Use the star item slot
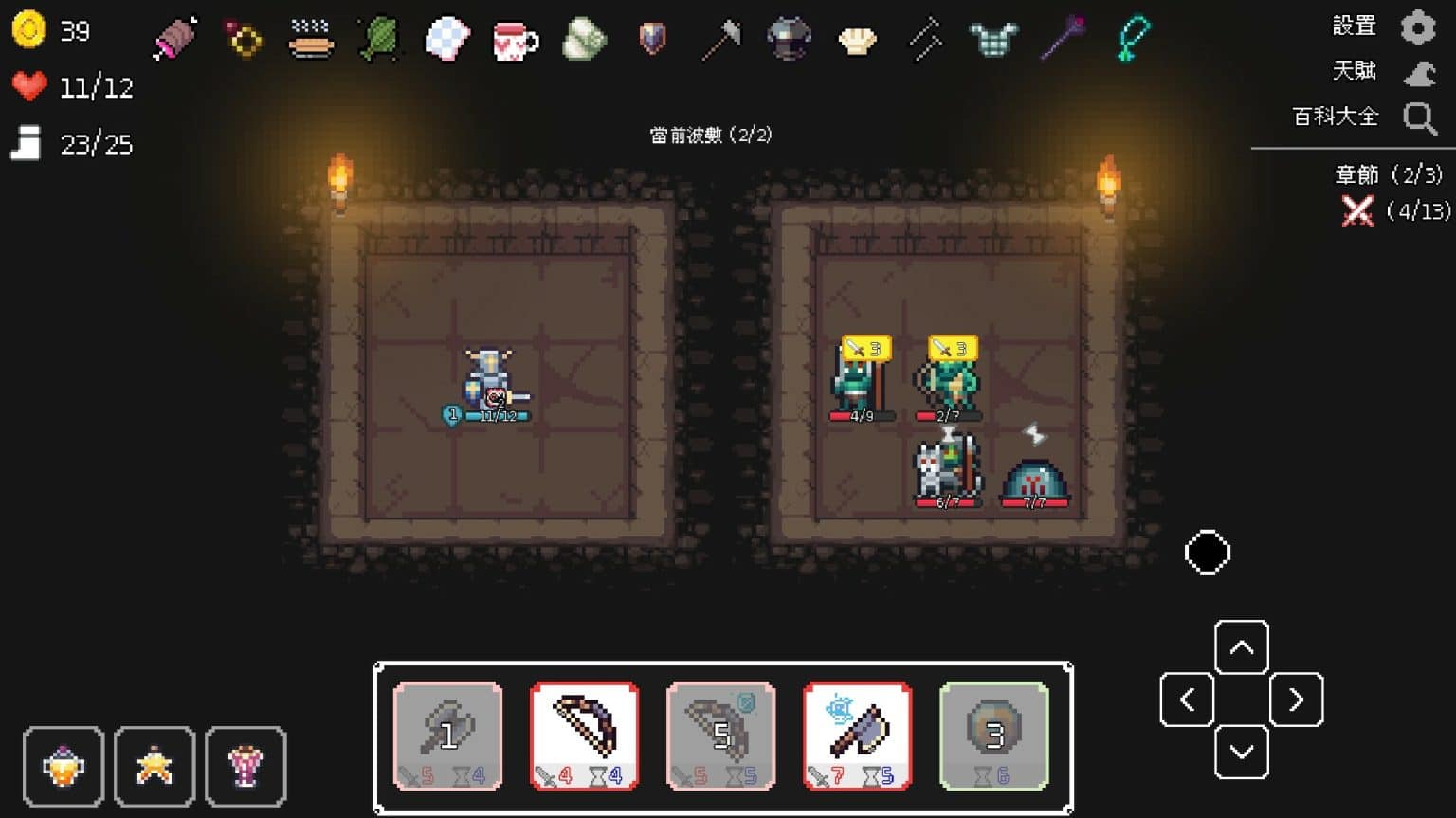This screenshot has height=818, width=1456. click(x=155, y=766)
